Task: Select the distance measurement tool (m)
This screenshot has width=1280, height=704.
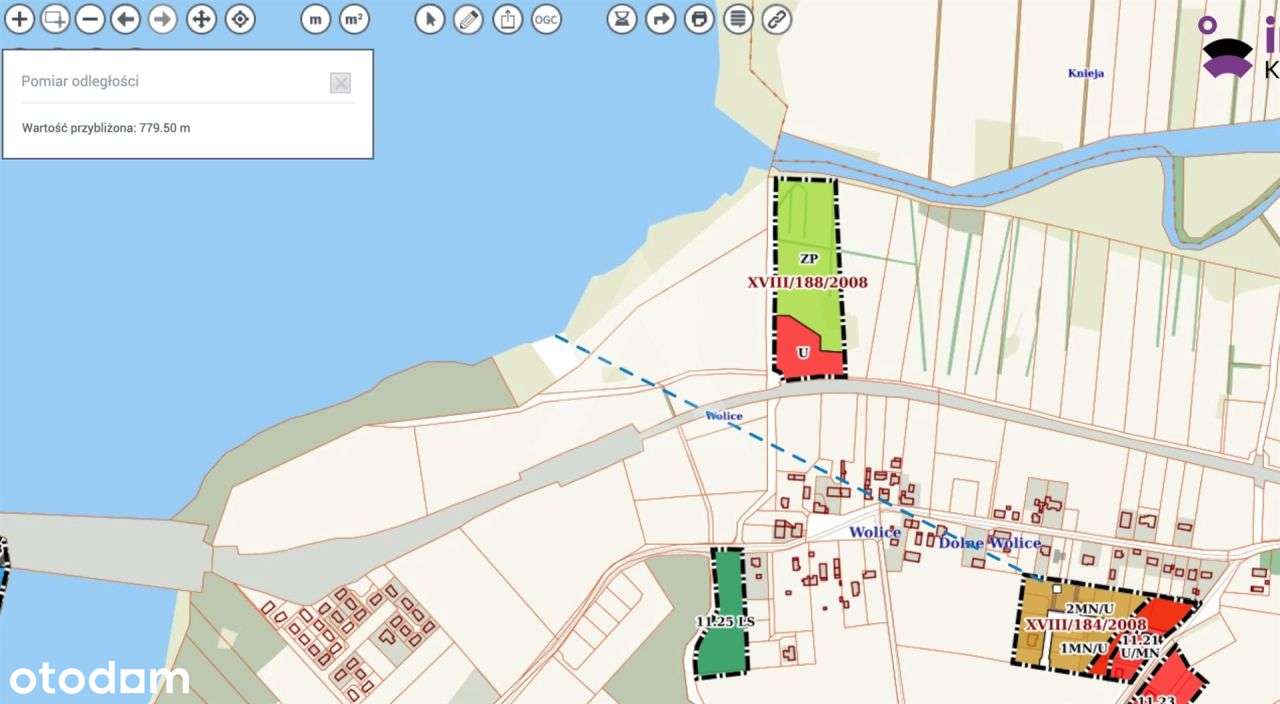Action: [315, 18]
